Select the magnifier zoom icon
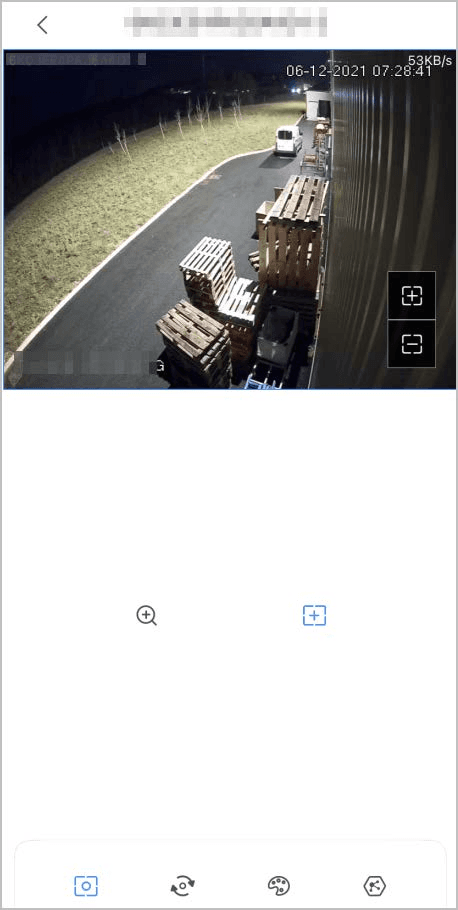Viewport: 458px width, 910px height. (x=147, y=615)
